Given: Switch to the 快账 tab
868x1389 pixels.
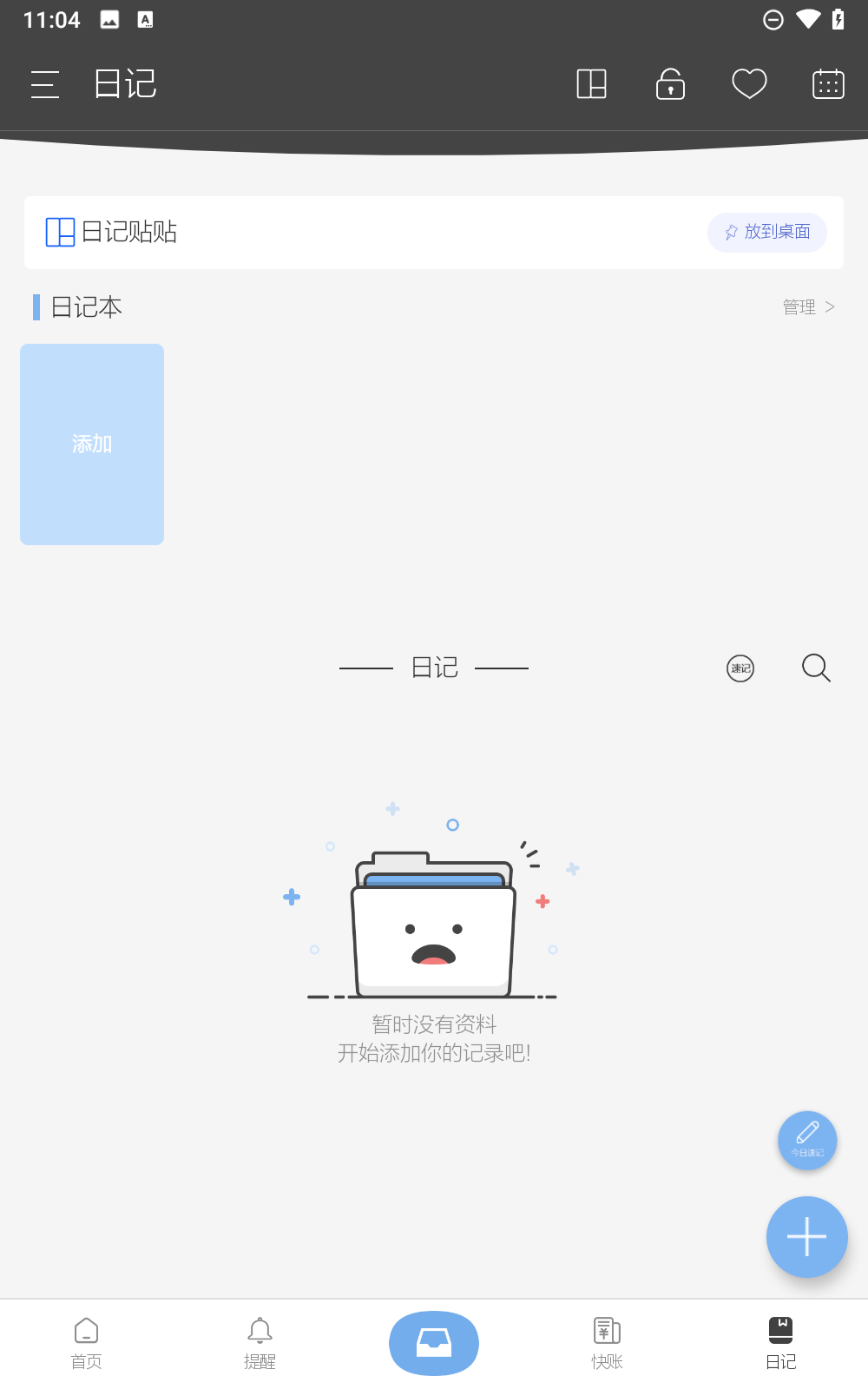Looking at the screenshot, I should (x=608, y=1343).
